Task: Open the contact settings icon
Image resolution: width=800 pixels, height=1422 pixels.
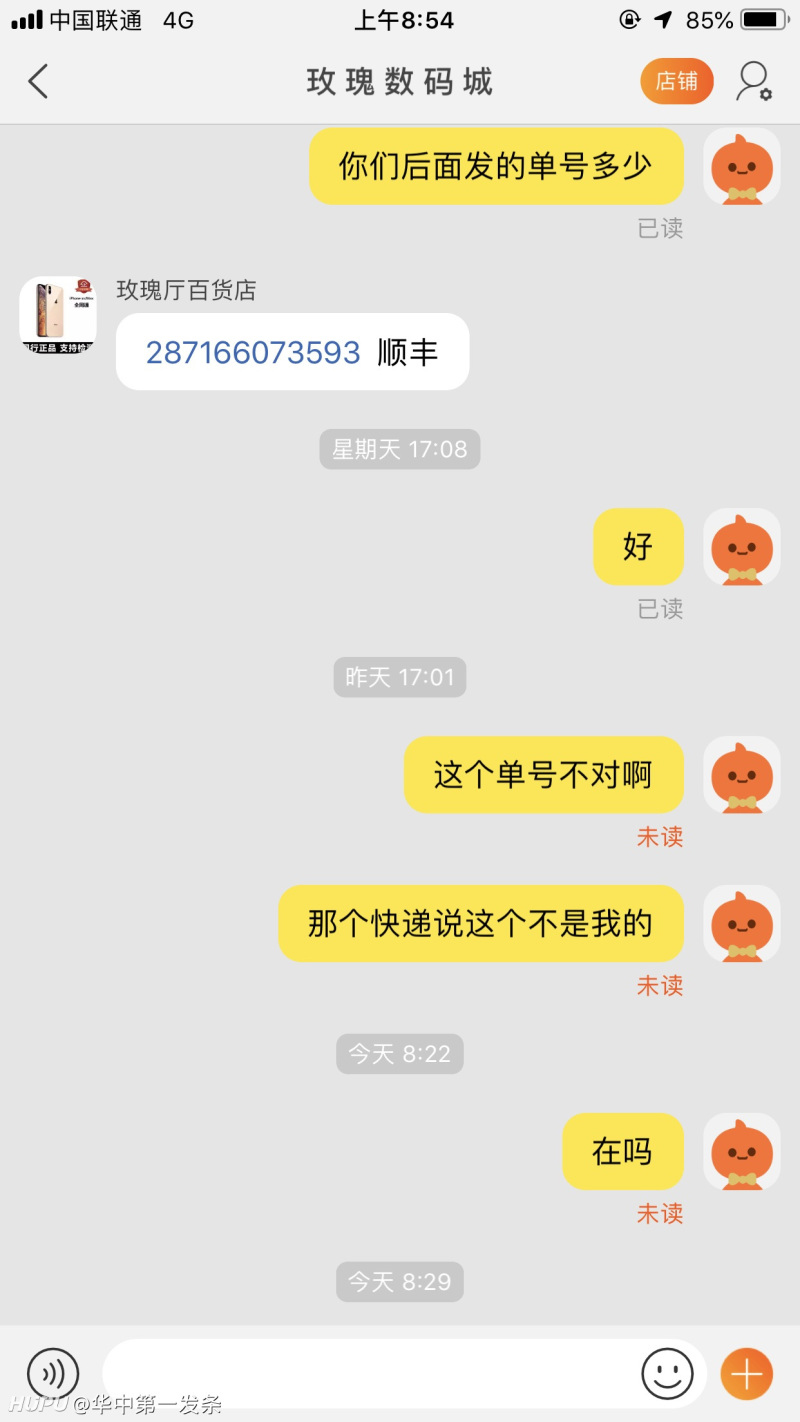Action: (754, 82)
